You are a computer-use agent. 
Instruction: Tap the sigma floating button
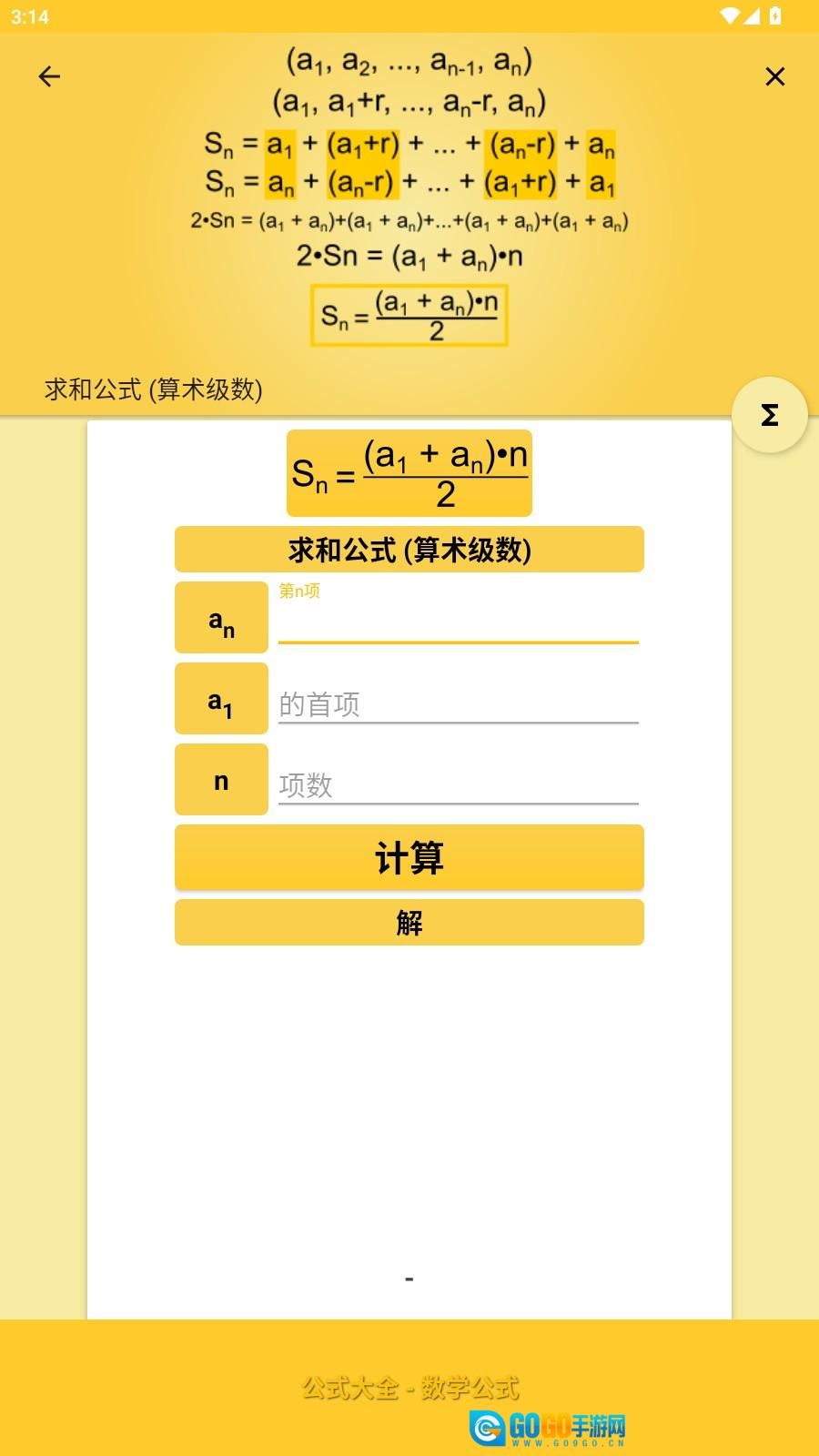point(769,416)
